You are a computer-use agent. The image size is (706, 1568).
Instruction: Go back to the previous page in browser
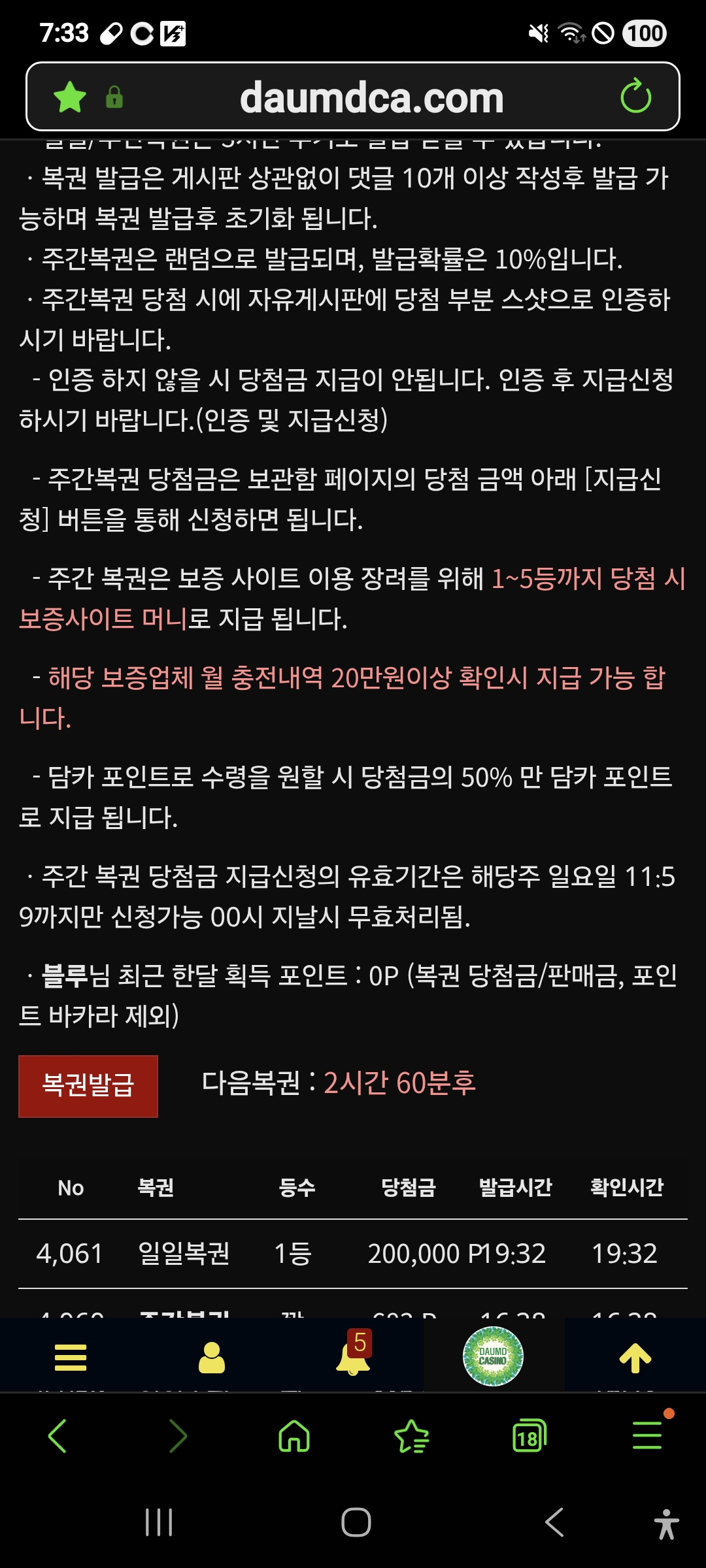pyautogui.click(x=58, y=1436)
